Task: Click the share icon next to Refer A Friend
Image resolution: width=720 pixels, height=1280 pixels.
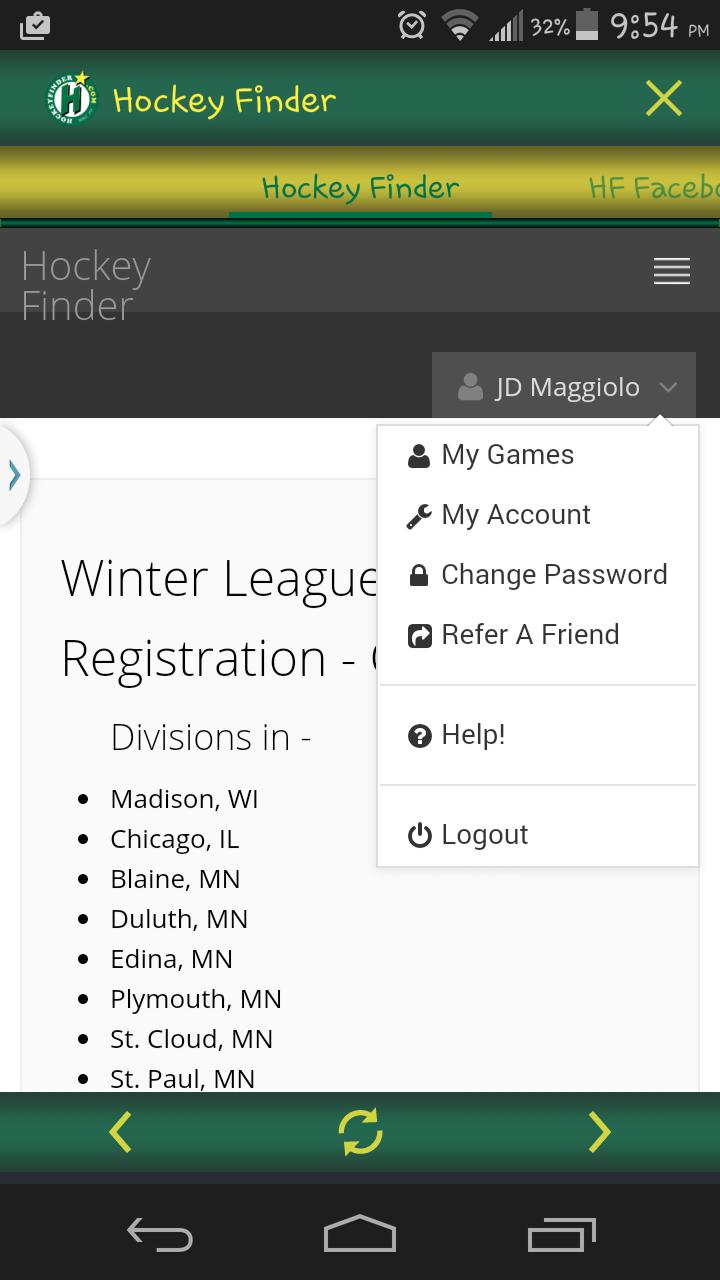Action: [417, 634]
